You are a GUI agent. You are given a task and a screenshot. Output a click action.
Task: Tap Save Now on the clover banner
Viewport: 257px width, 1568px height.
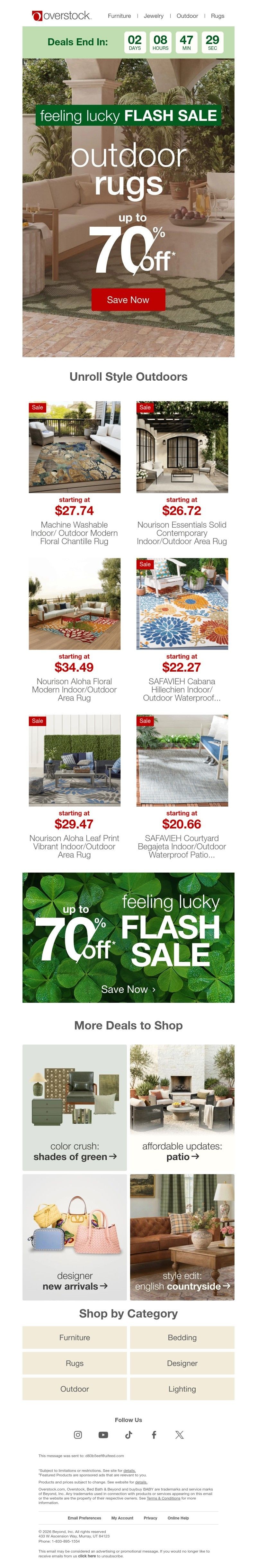(128, 989)
